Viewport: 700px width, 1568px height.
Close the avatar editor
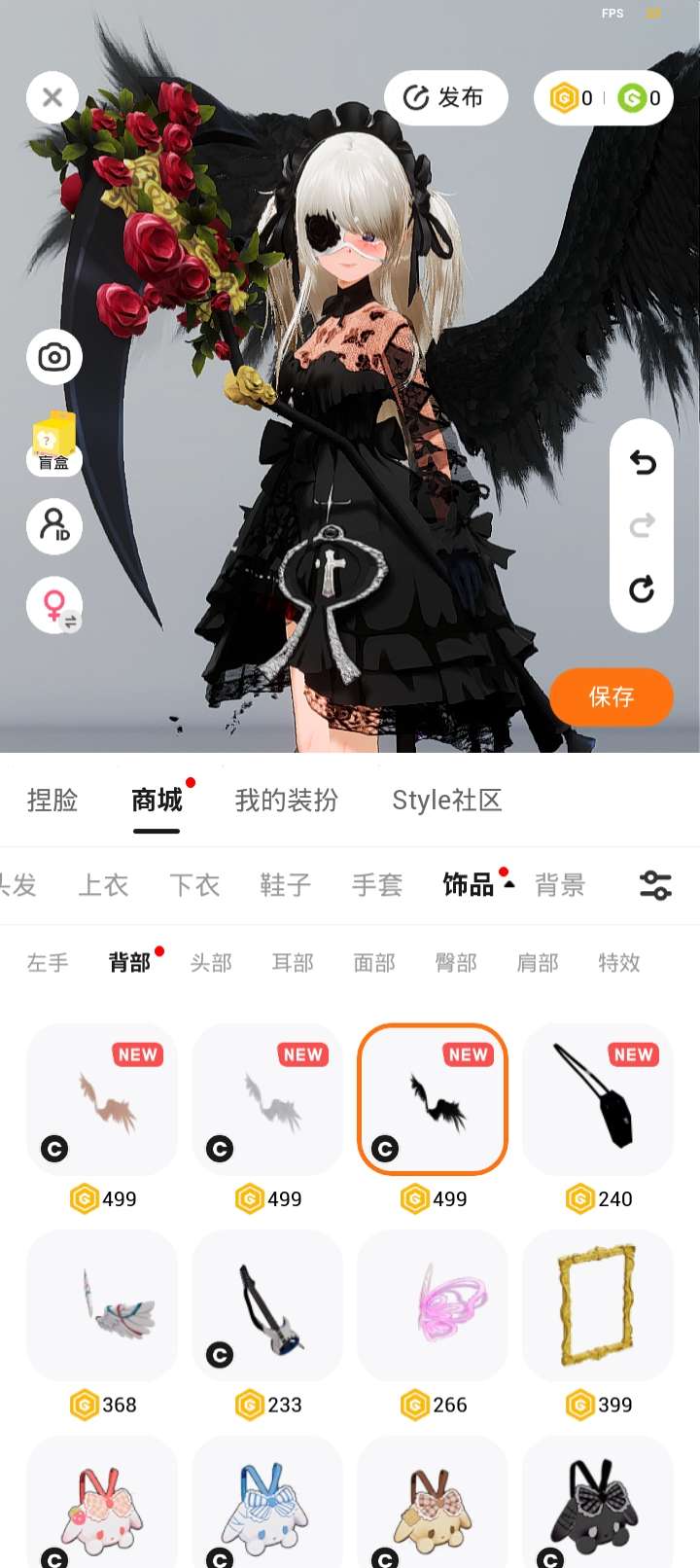(52, 97)
